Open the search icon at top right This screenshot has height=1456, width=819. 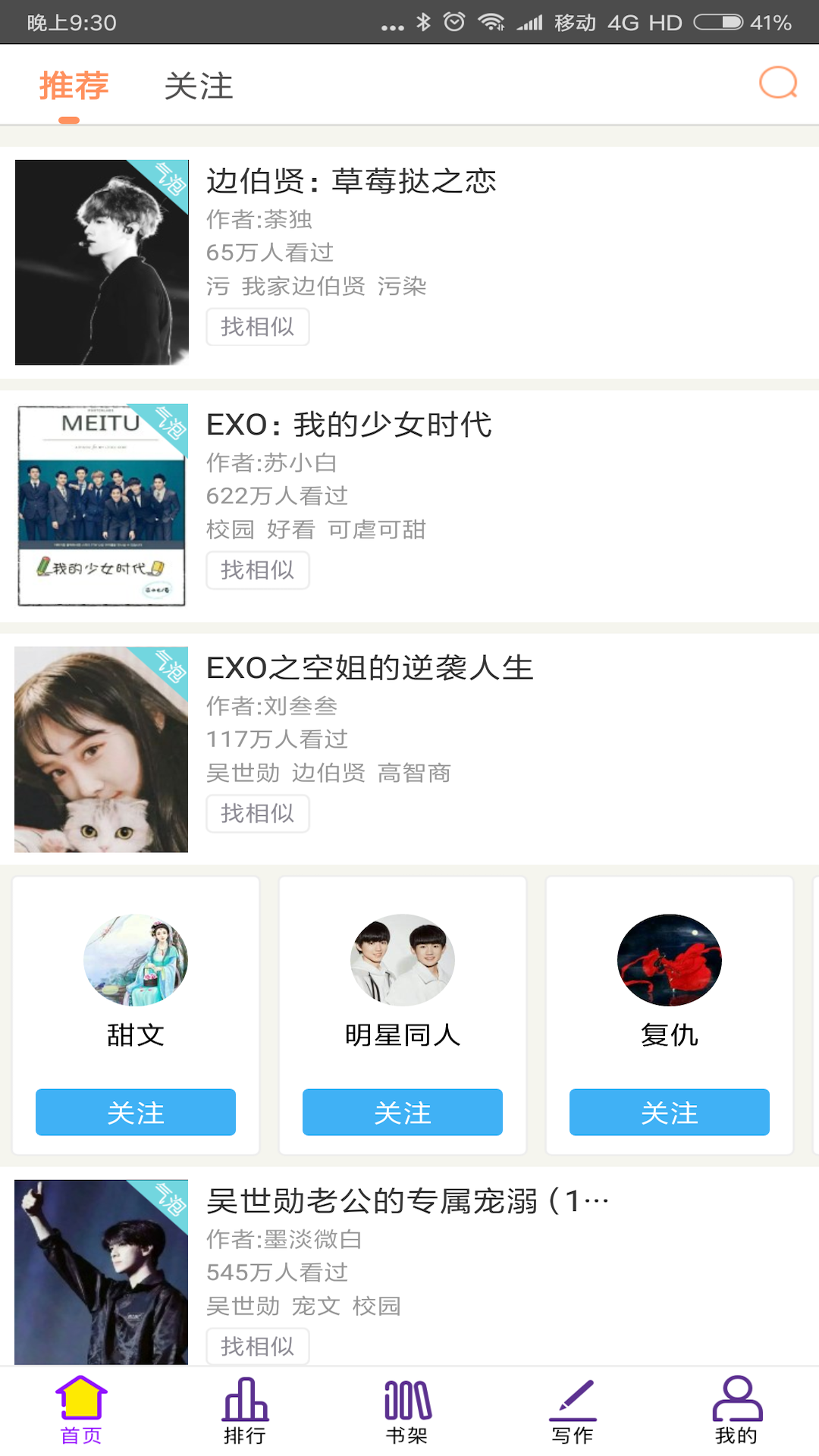coord(778,83)
